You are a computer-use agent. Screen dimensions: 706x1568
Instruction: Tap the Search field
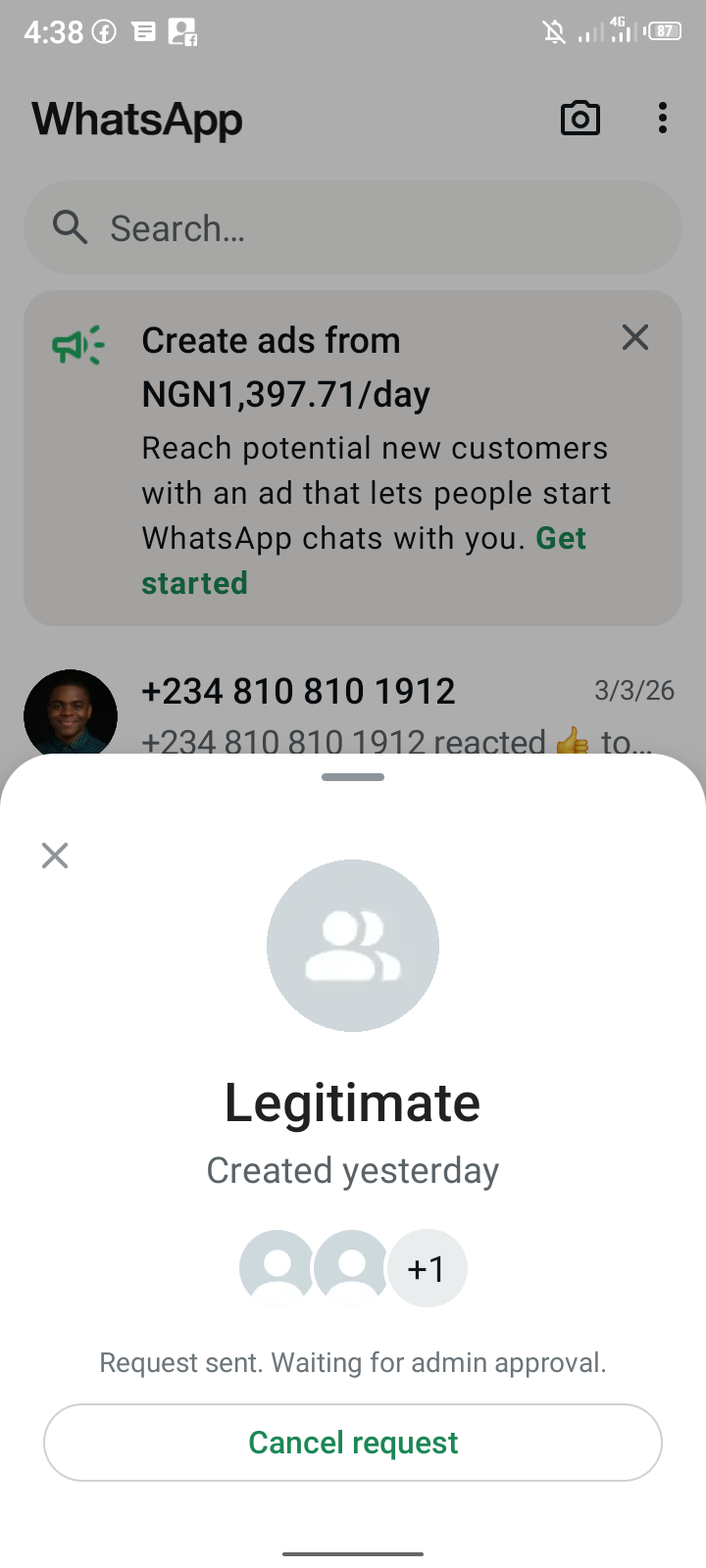[x=353, y=228]
